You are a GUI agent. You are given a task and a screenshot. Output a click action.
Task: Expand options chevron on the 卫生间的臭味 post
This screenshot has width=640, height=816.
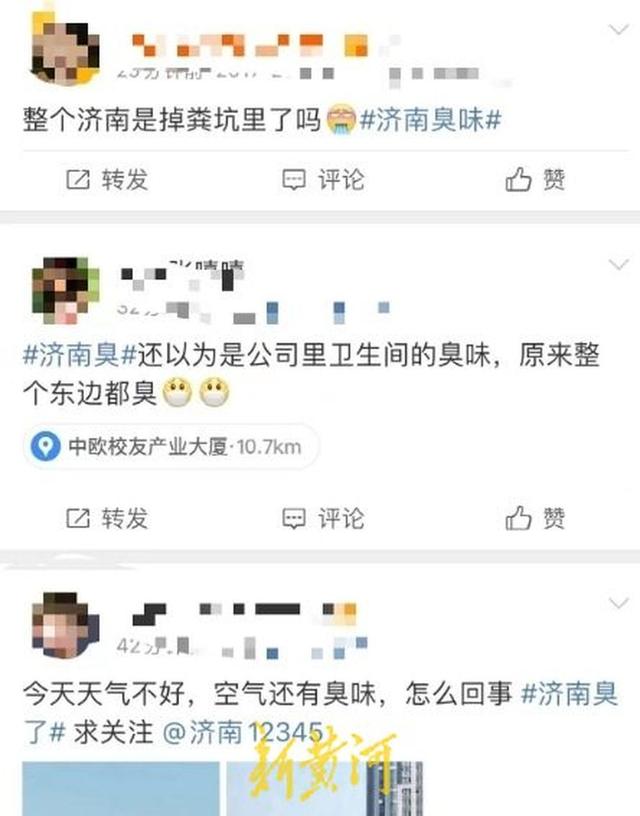coord(619,264)
